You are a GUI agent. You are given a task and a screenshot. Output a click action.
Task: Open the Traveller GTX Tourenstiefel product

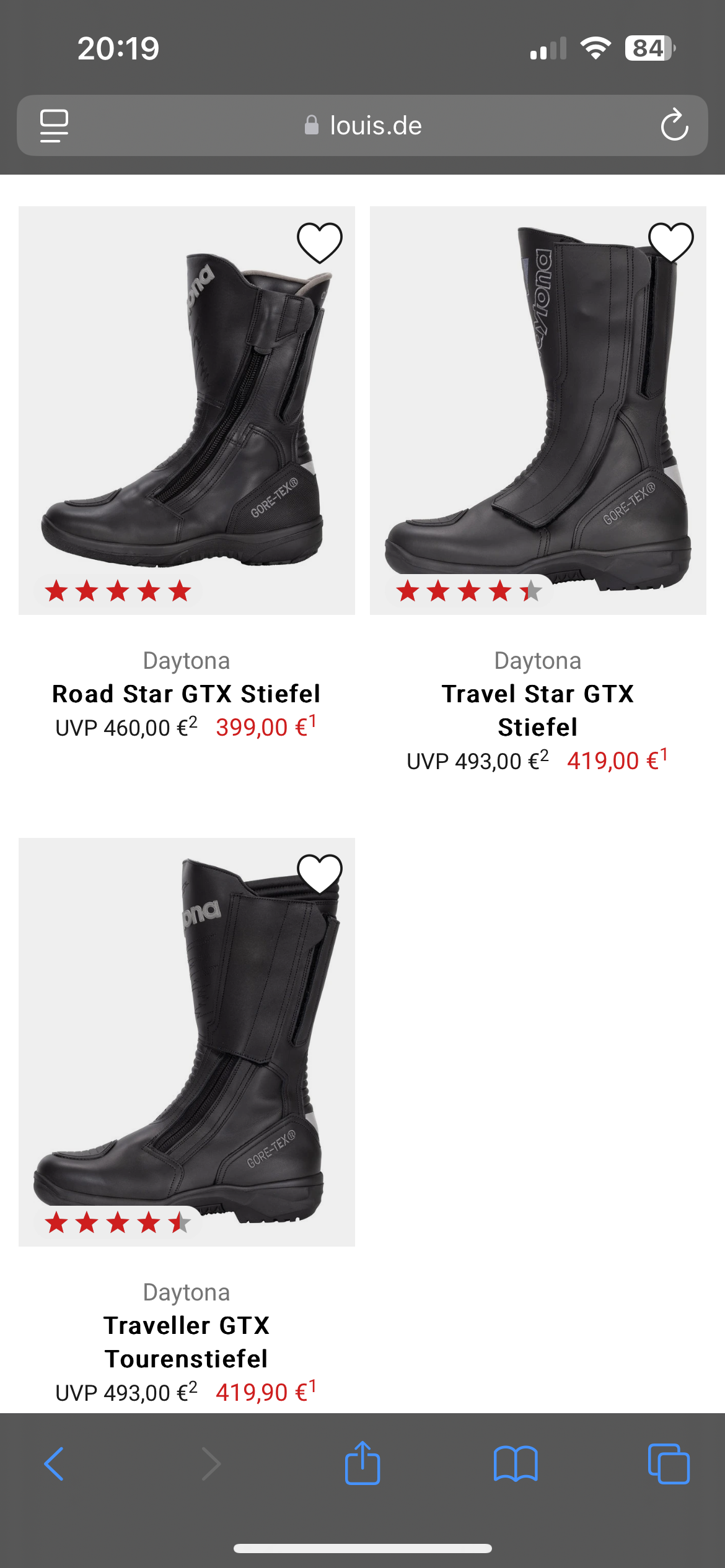[187, 1341]
